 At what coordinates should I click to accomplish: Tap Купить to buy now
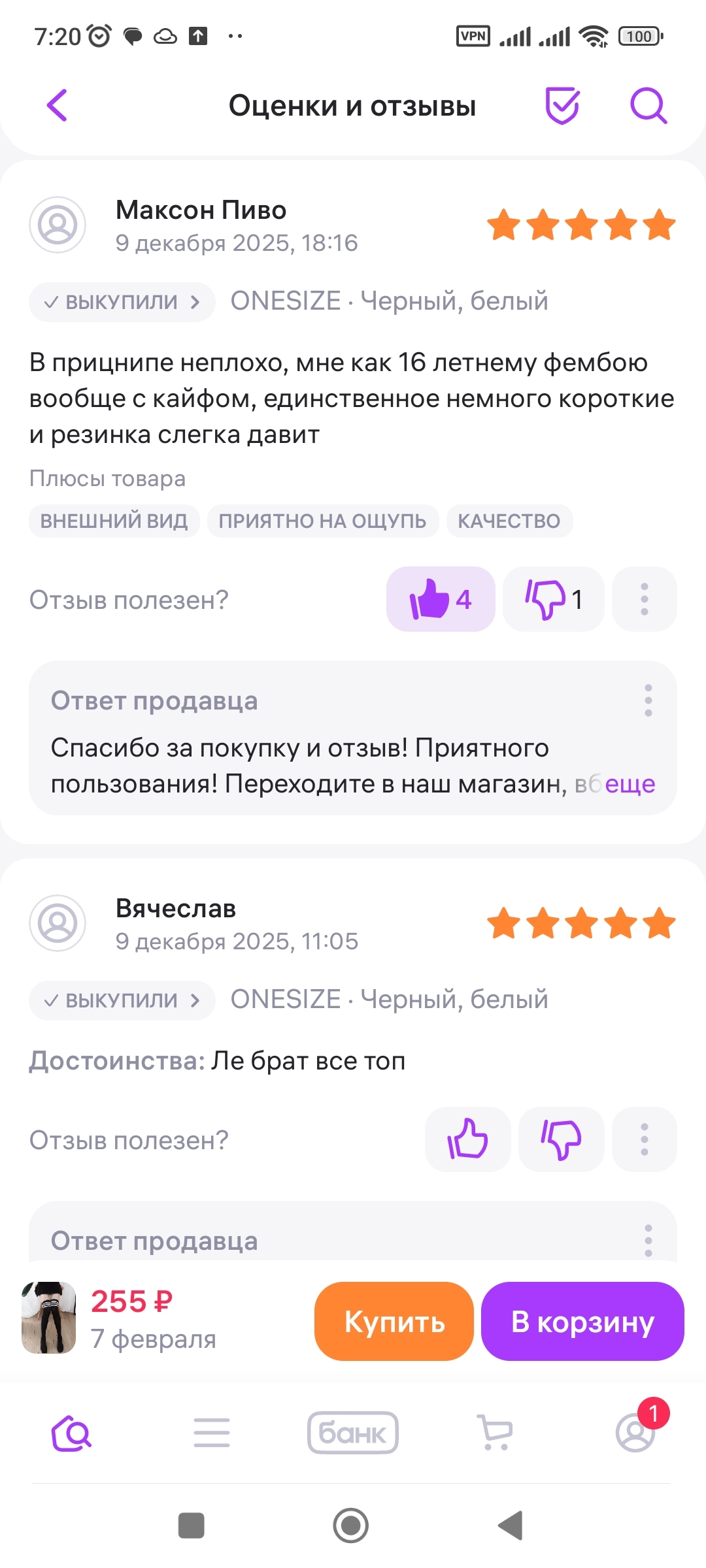pos(394,1321)
